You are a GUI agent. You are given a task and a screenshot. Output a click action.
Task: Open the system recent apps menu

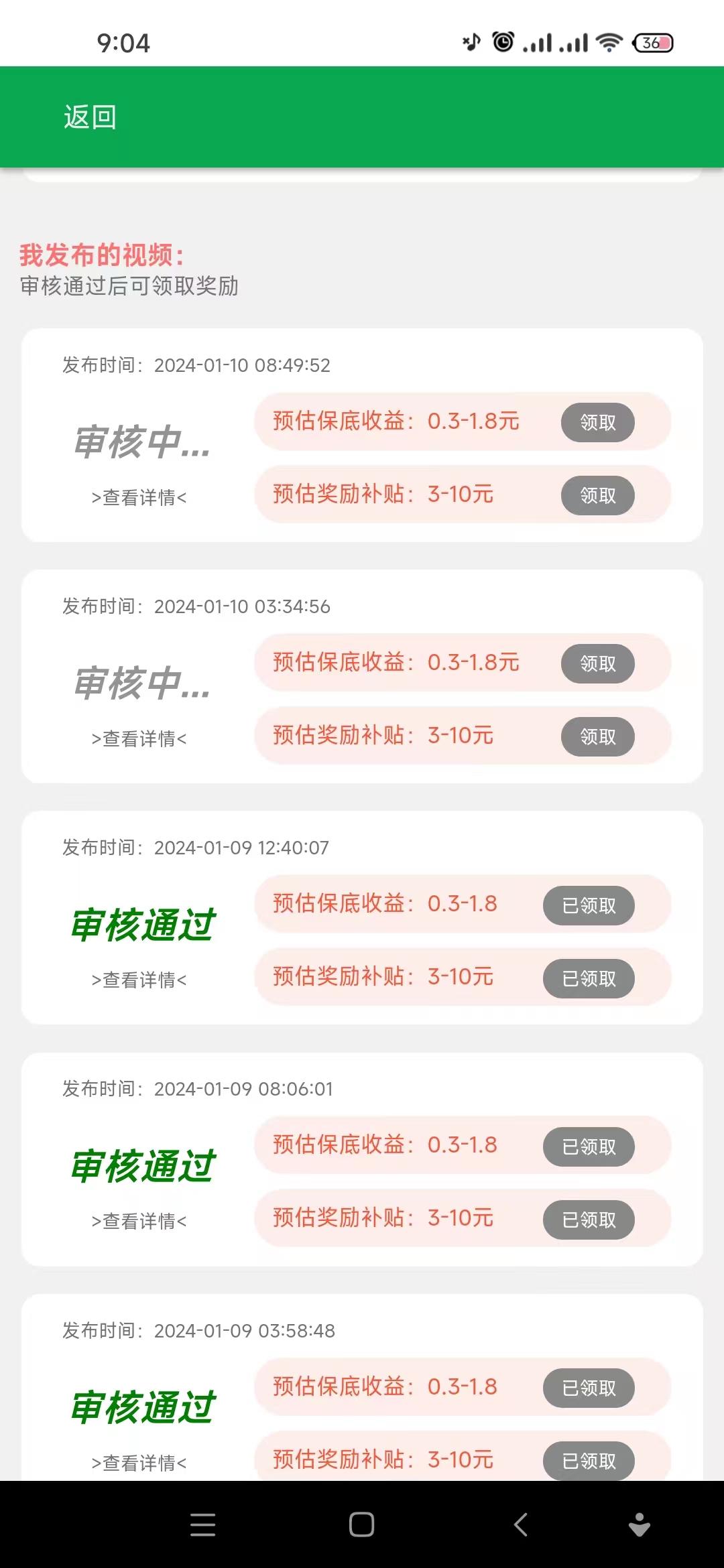tap(202, 1524)
